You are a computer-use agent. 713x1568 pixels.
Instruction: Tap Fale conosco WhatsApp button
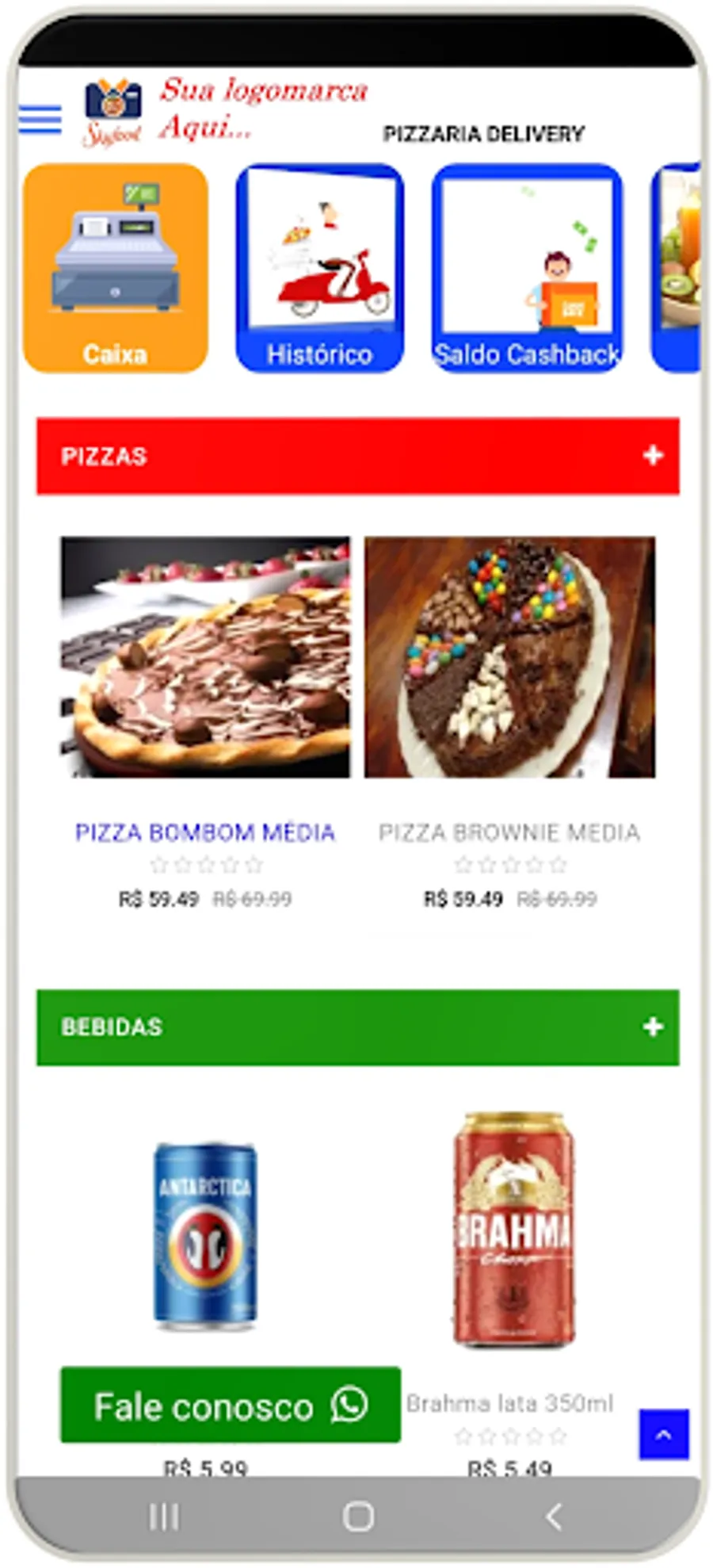pos(231,1405)
